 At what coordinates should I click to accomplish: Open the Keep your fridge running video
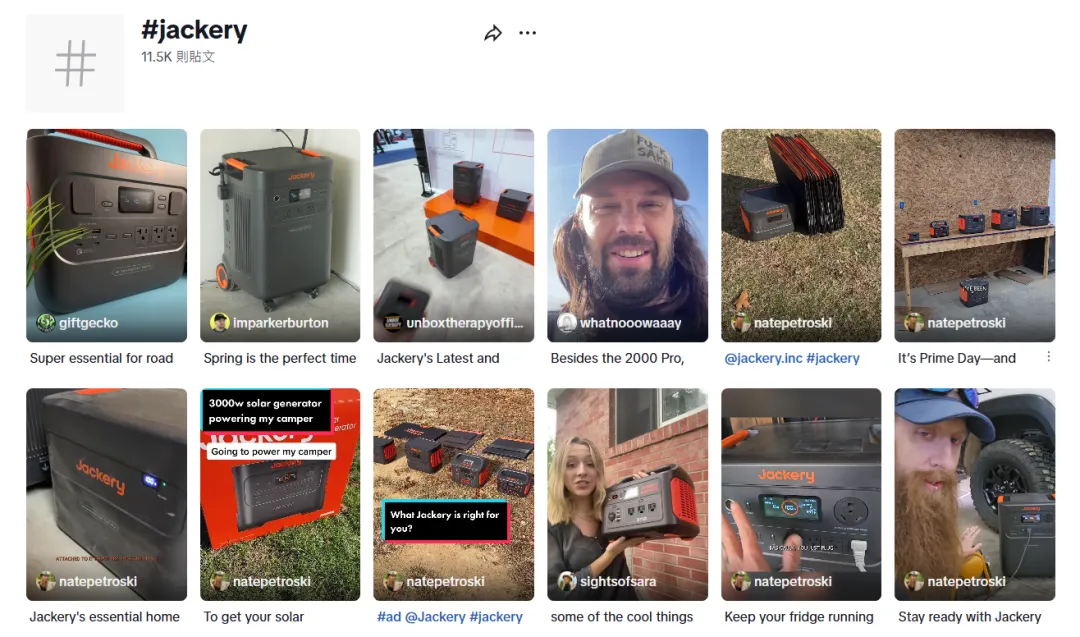(801, 494)
